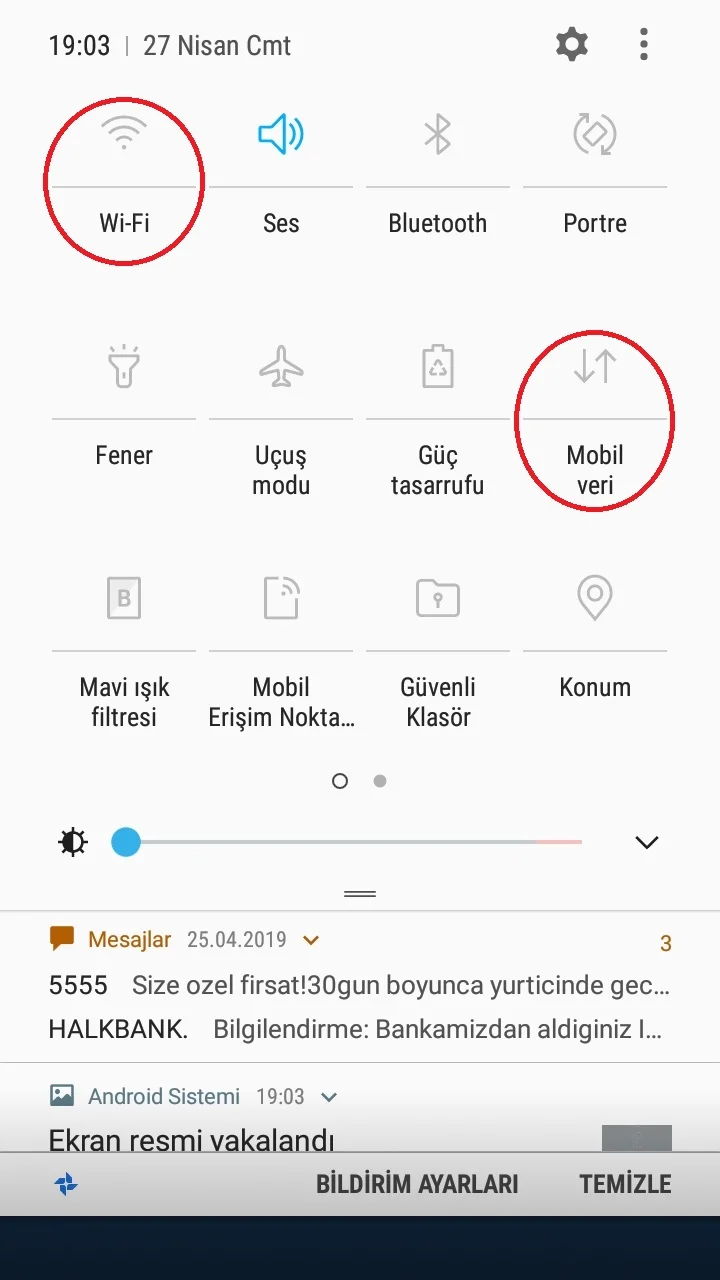
Task: Enable Bluetooth
Action: point(438,134)
